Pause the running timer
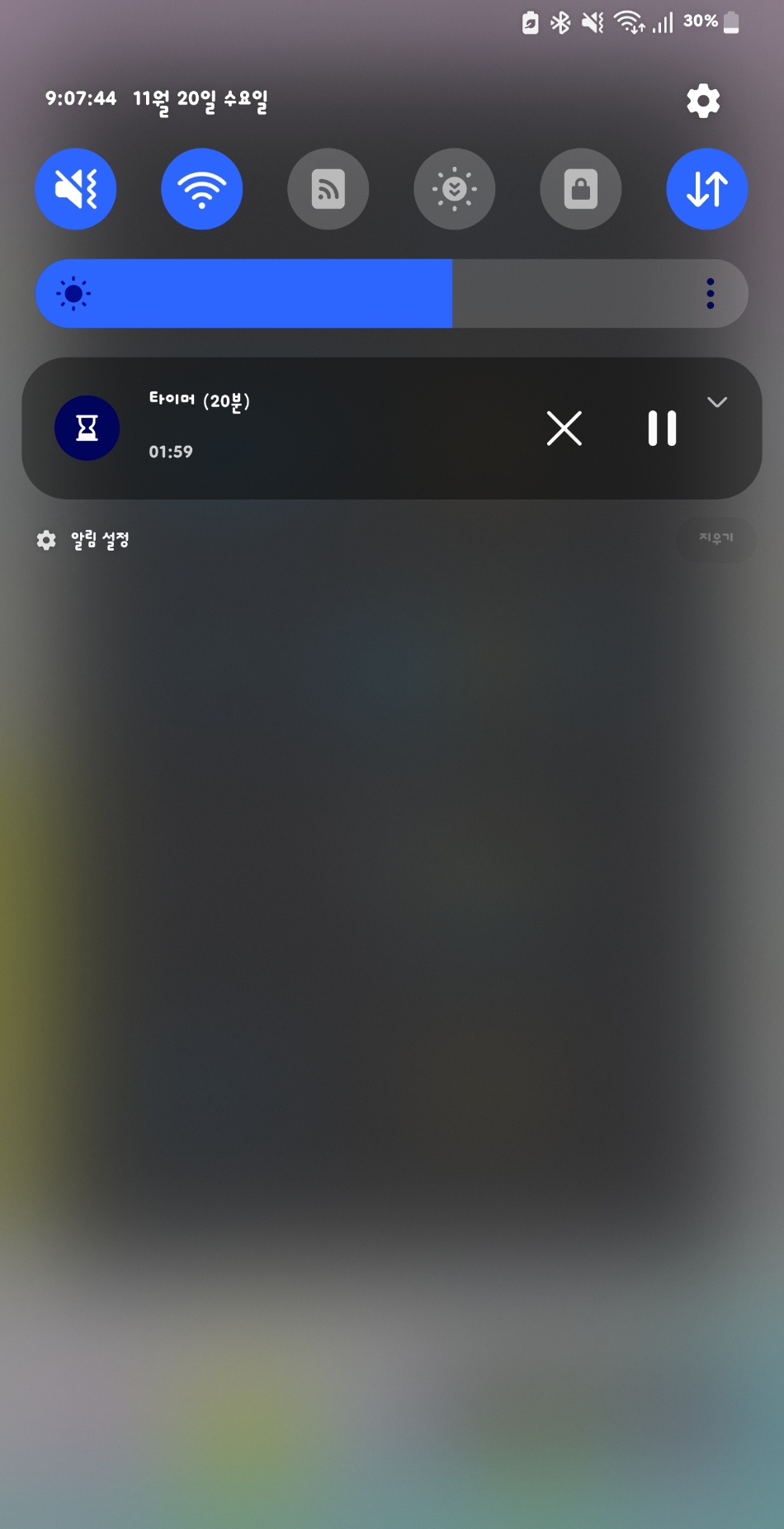 pyautogui.click(x=662, y=428)
